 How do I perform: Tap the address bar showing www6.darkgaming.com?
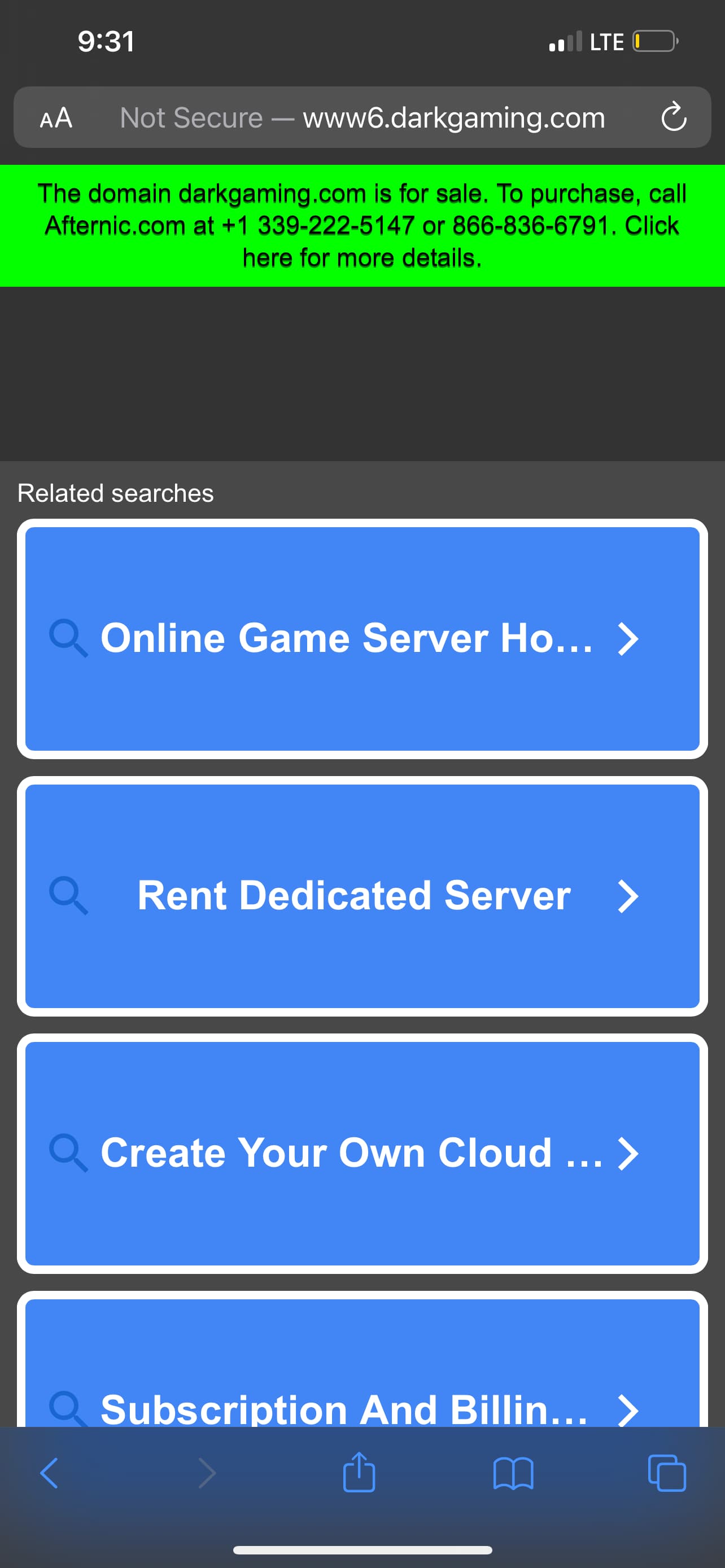[x=362, y=117]
